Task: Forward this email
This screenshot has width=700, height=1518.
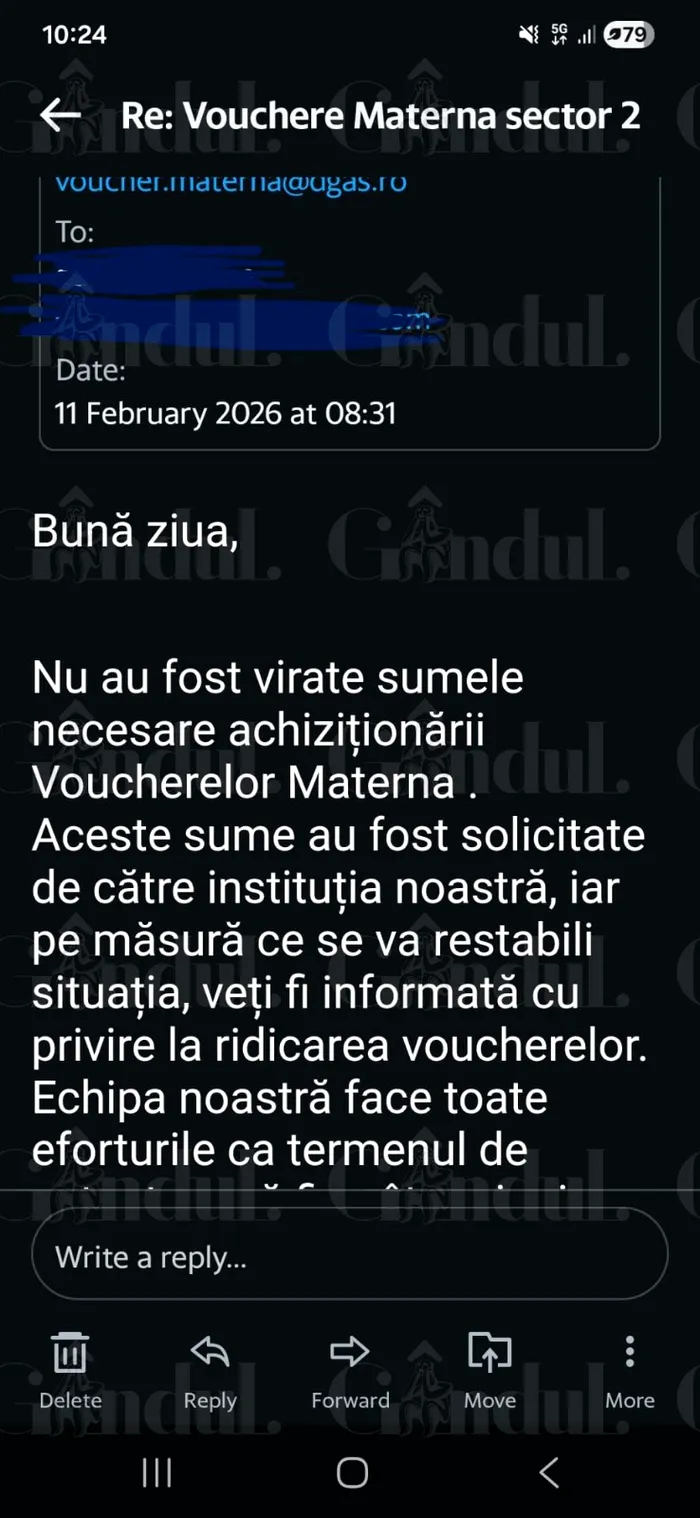Action: pyautogui.click(x=350, y=1368)
